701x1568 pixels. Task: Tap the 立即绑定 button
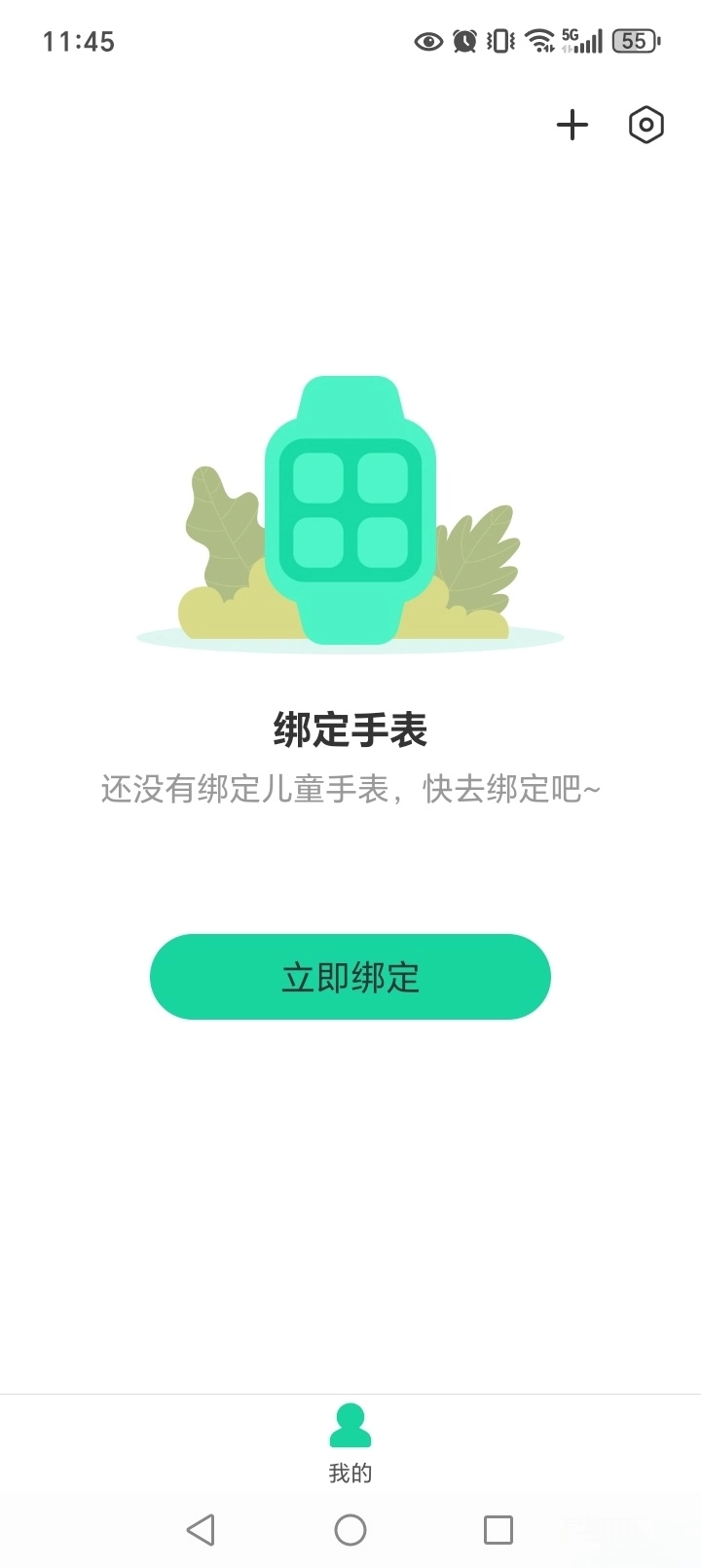tap(350, 977)
